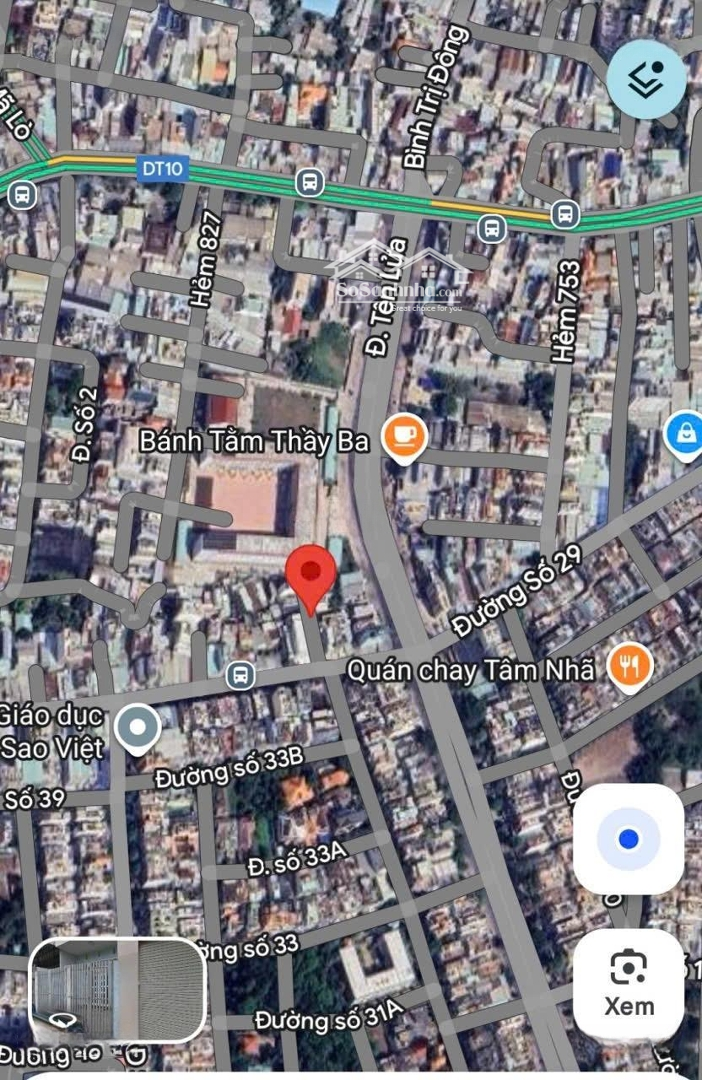Select the Giáo dục Sao Việt place marker

pos(137,728)
